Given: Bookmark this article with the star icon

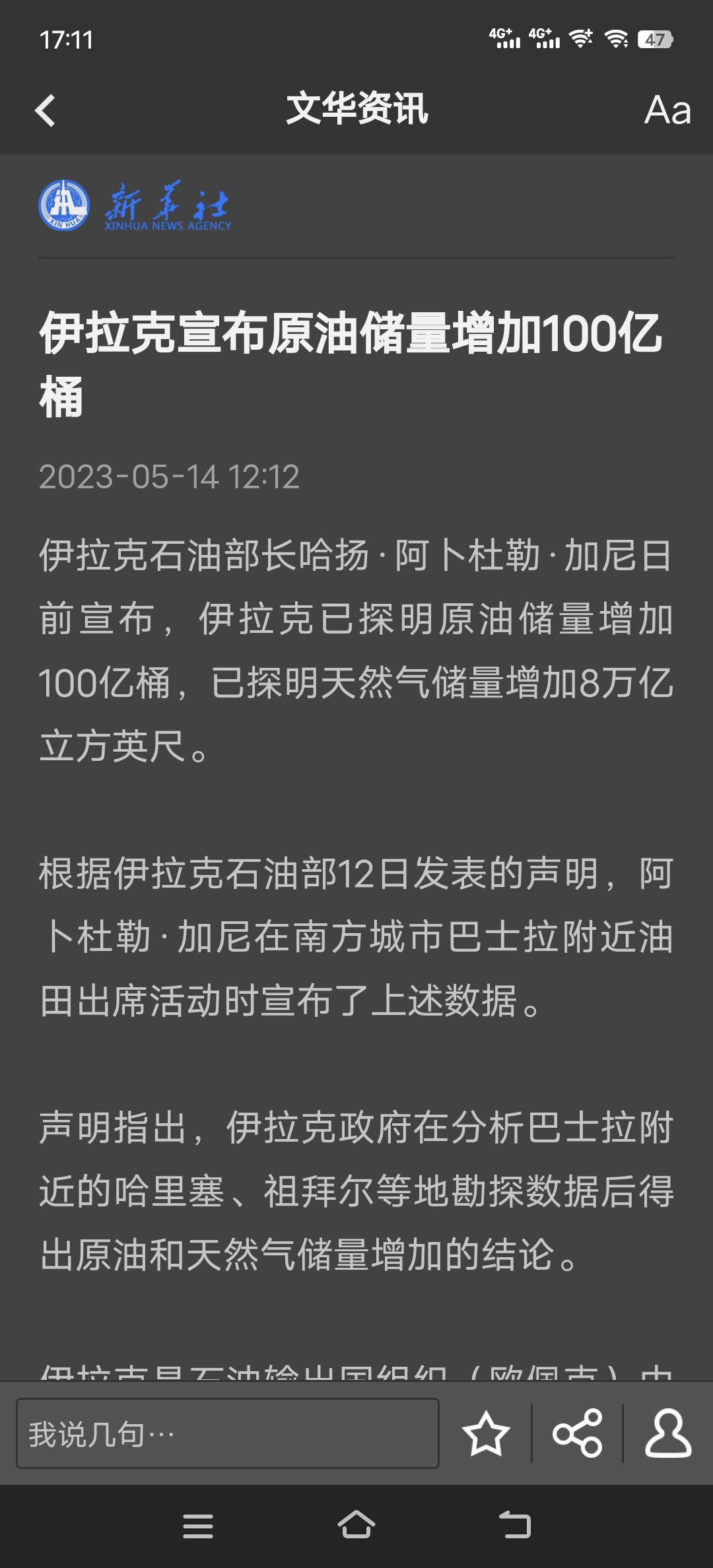Looking at the screenshot, I should [x=486, y=1433].
